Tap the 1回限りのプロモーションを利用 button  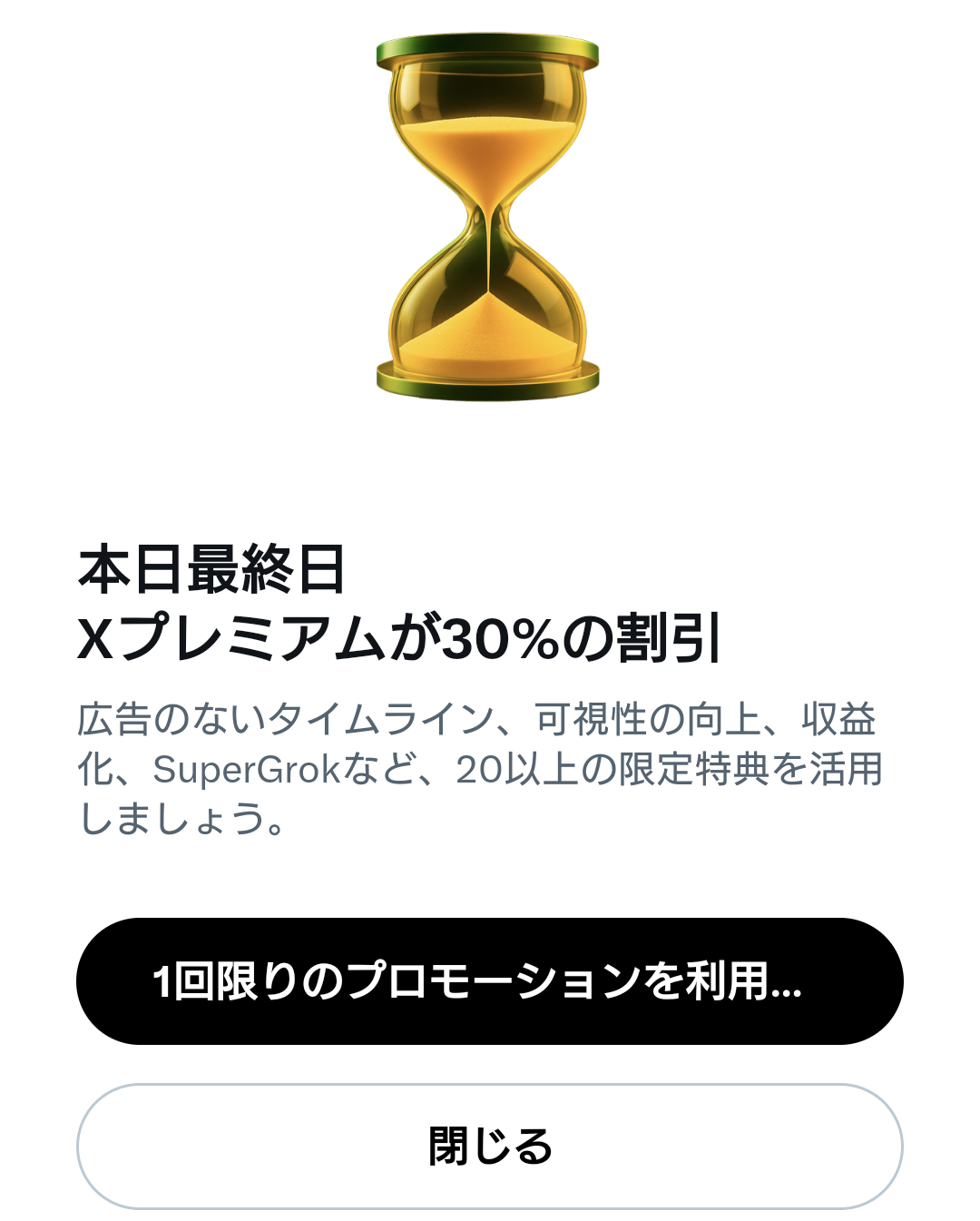pyautogui.click(x=489, y=981)
